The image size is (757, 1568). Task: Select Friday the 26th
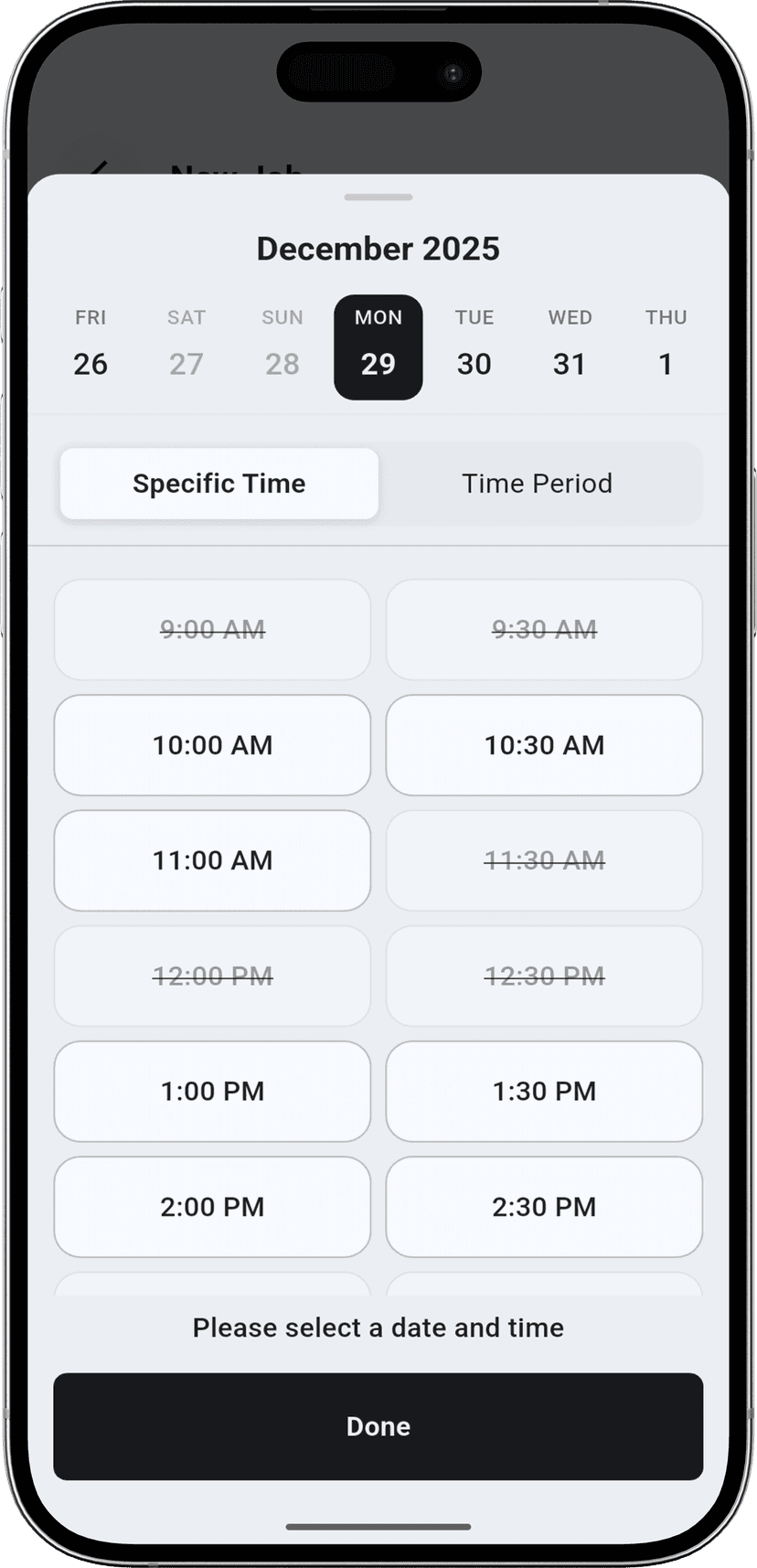pos(91,347)
